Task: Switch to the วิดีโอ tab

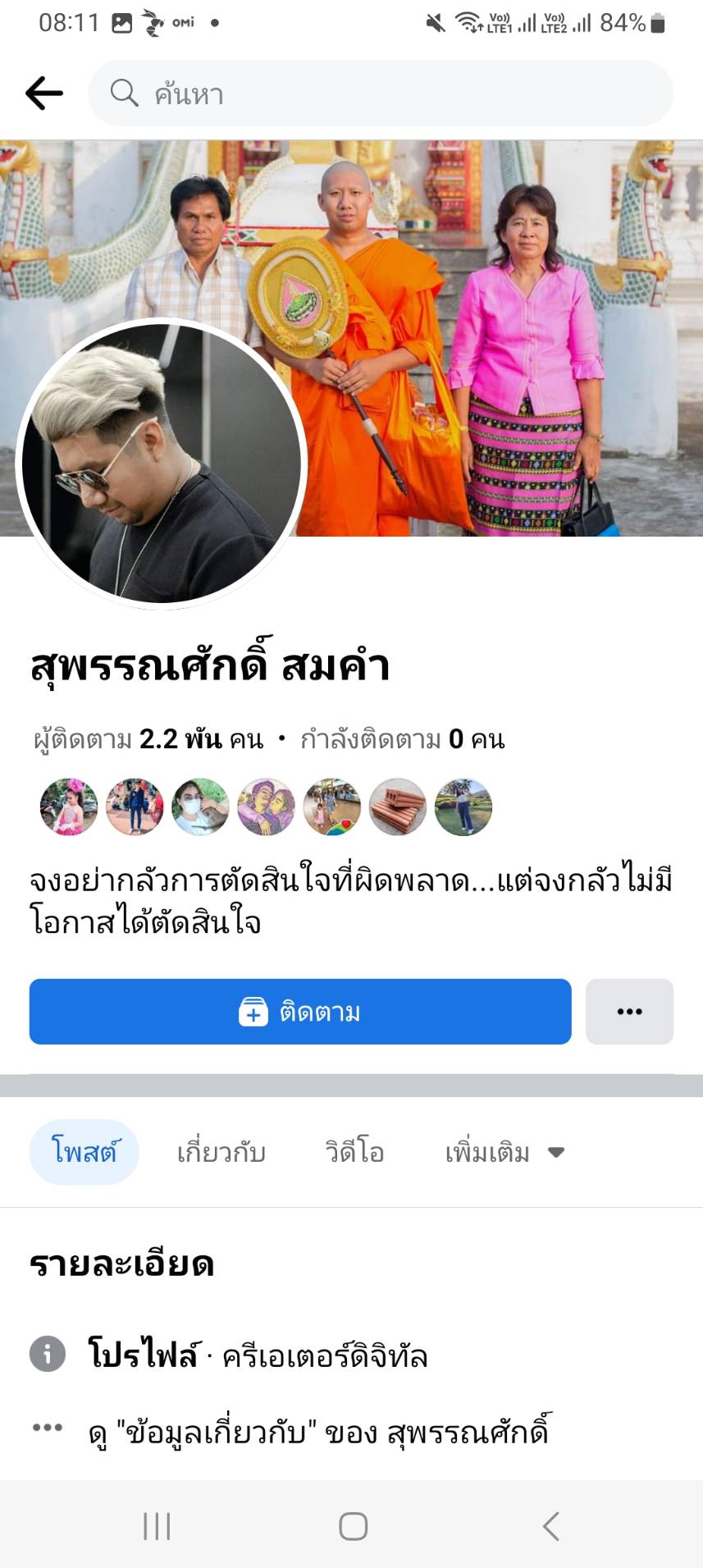Action: click(x=354, y=1152)
